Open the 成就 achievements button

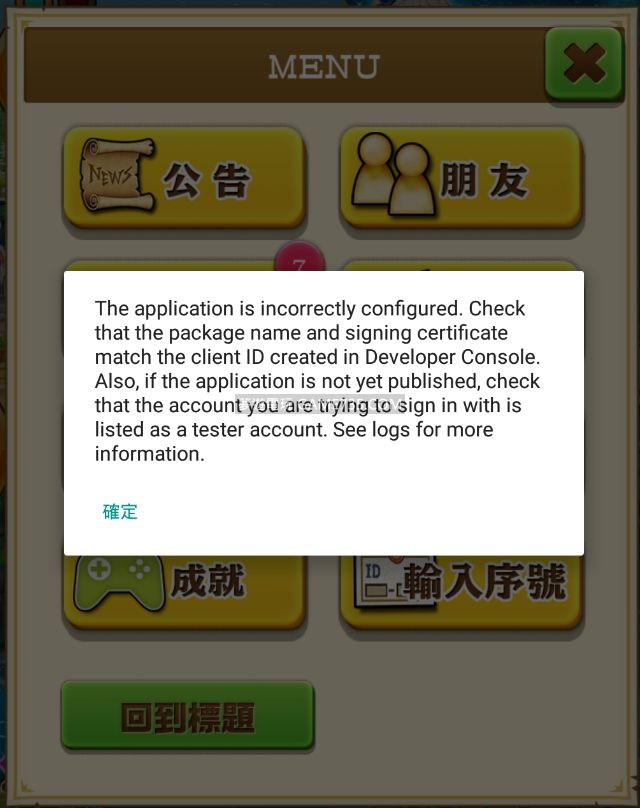183,590
